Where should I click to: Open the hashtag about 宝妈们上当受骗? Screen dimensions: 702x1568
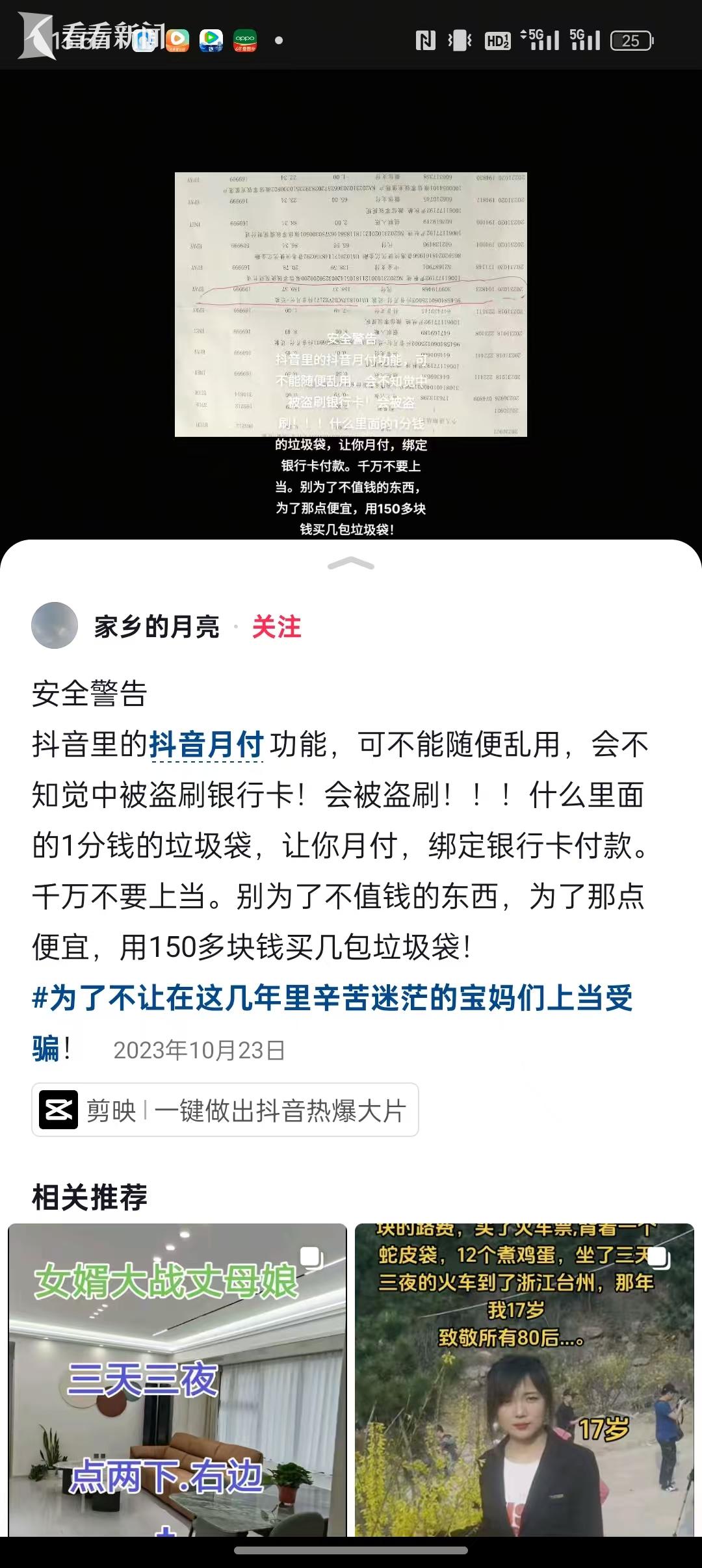(x=331, y=999)
